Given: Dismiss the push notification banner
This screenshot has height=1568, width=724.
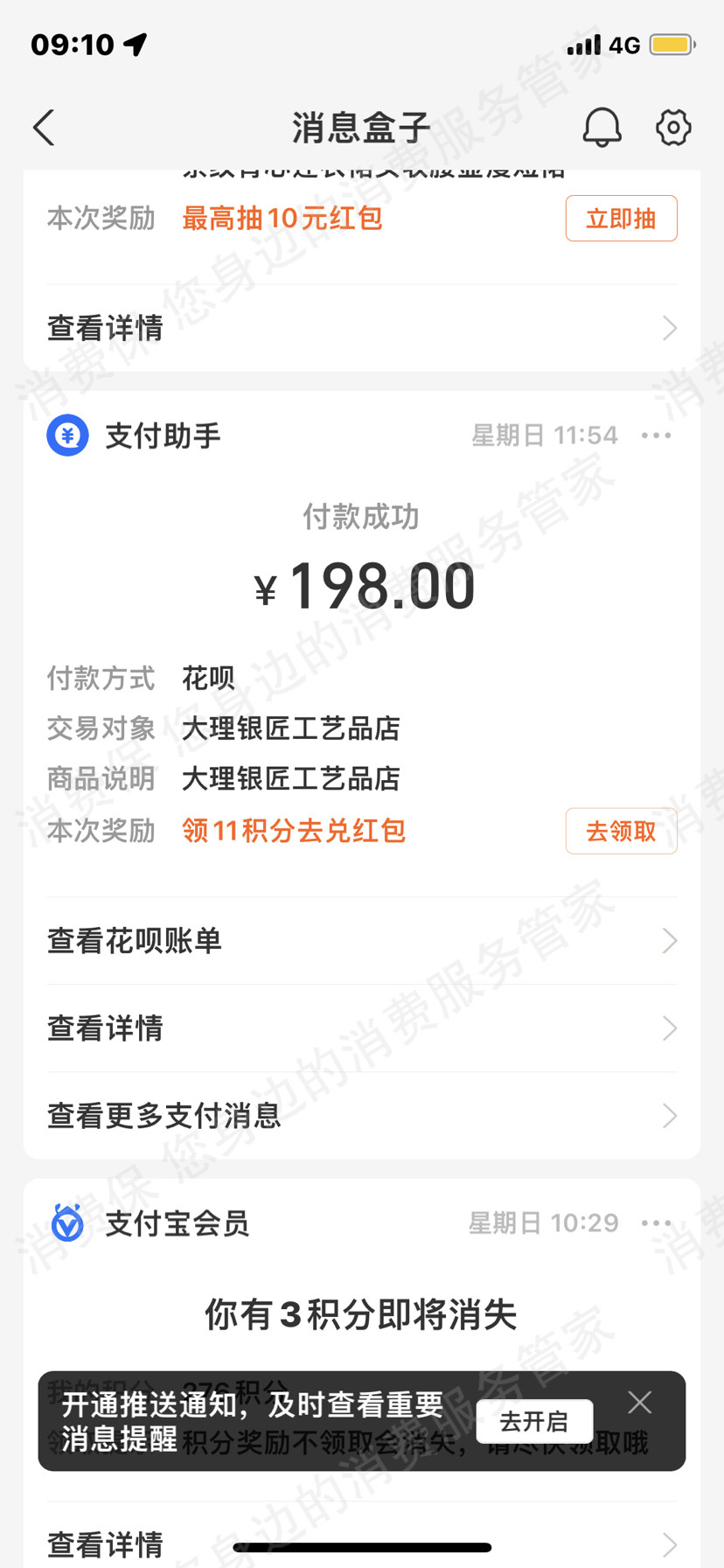Looking at the screenshot, I should [x=640, y=1402].
